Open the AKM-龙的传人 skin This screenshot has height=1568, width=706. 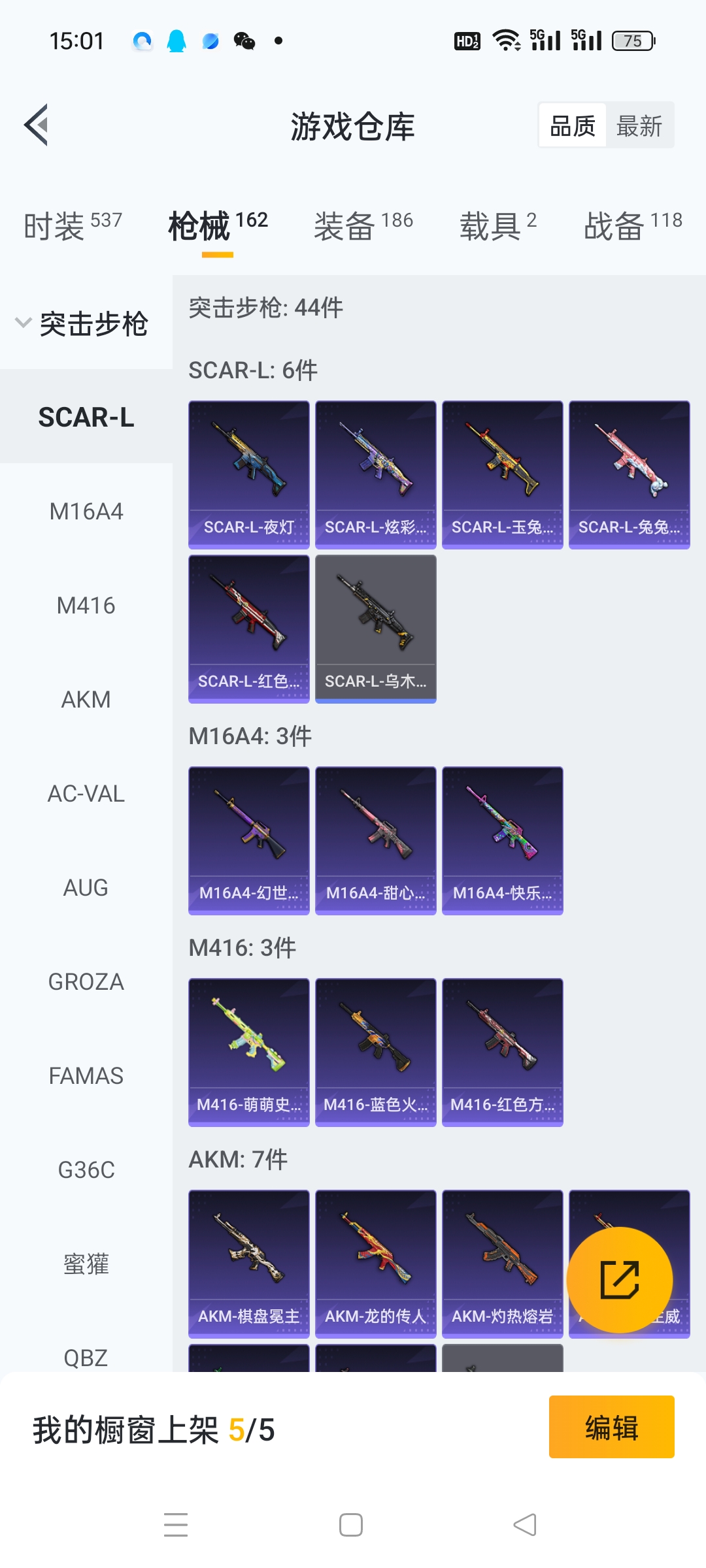tap(376, 1264)
